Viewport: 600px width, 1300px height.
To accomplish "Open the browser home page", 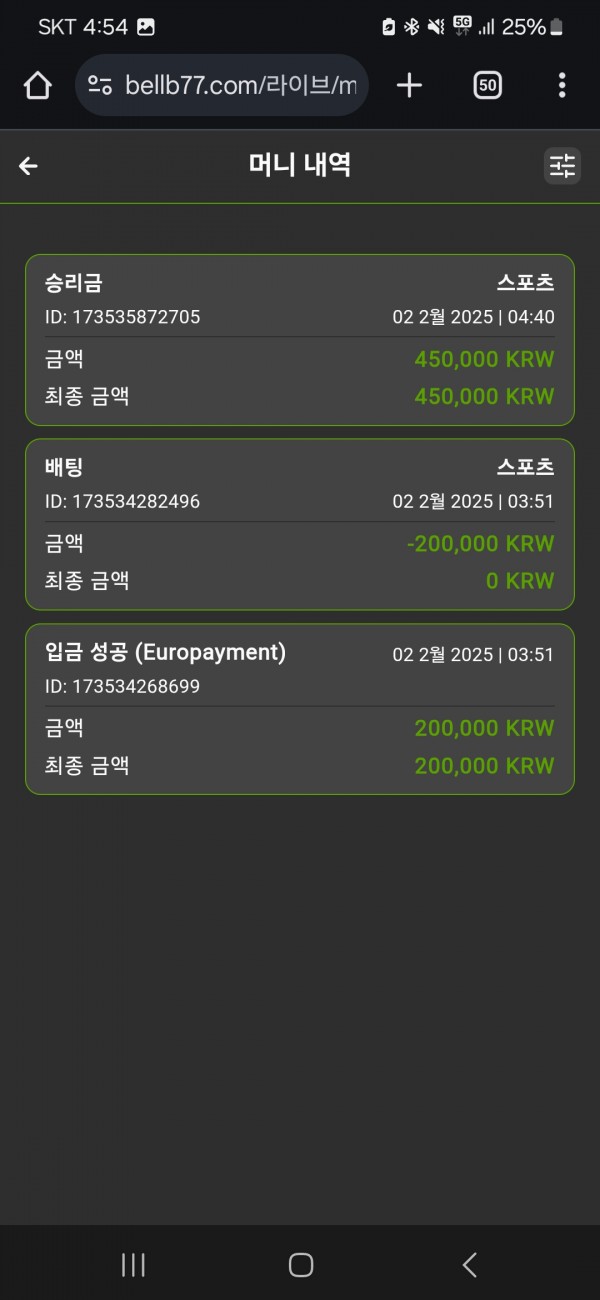I will point(37,86).
